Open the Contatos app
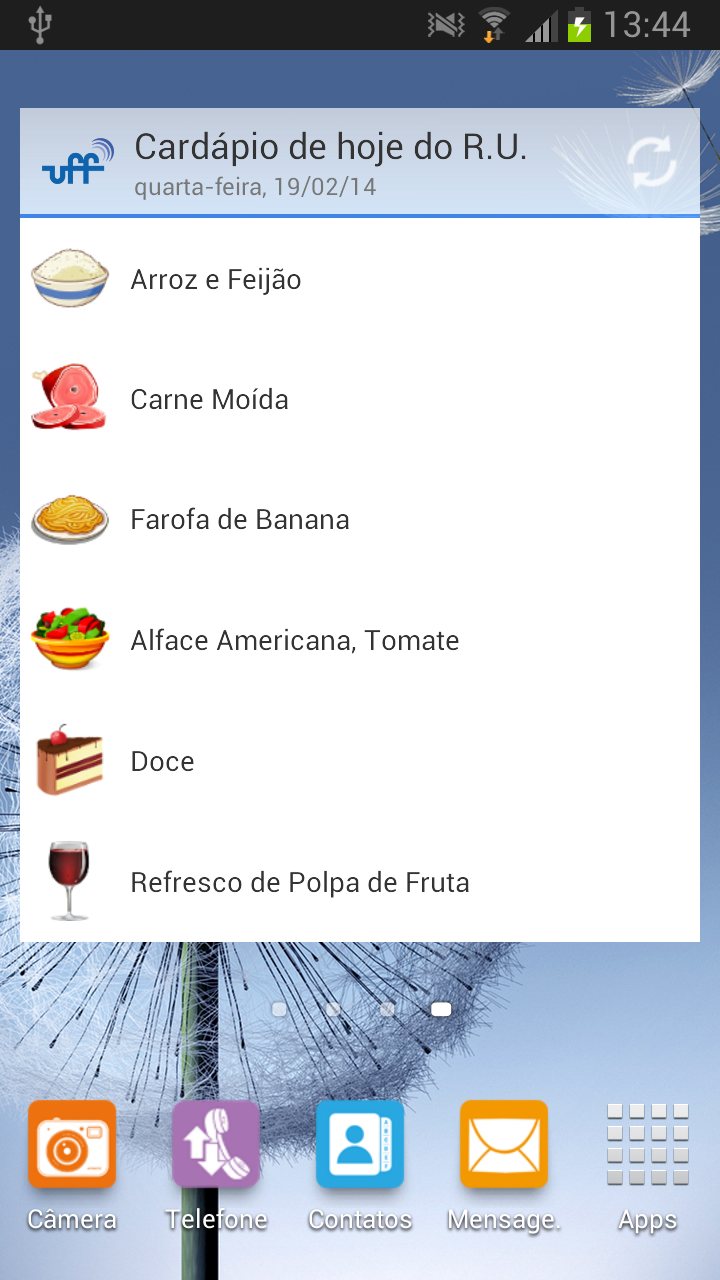Viewport: 720px width, 1280px height. 360,1146
